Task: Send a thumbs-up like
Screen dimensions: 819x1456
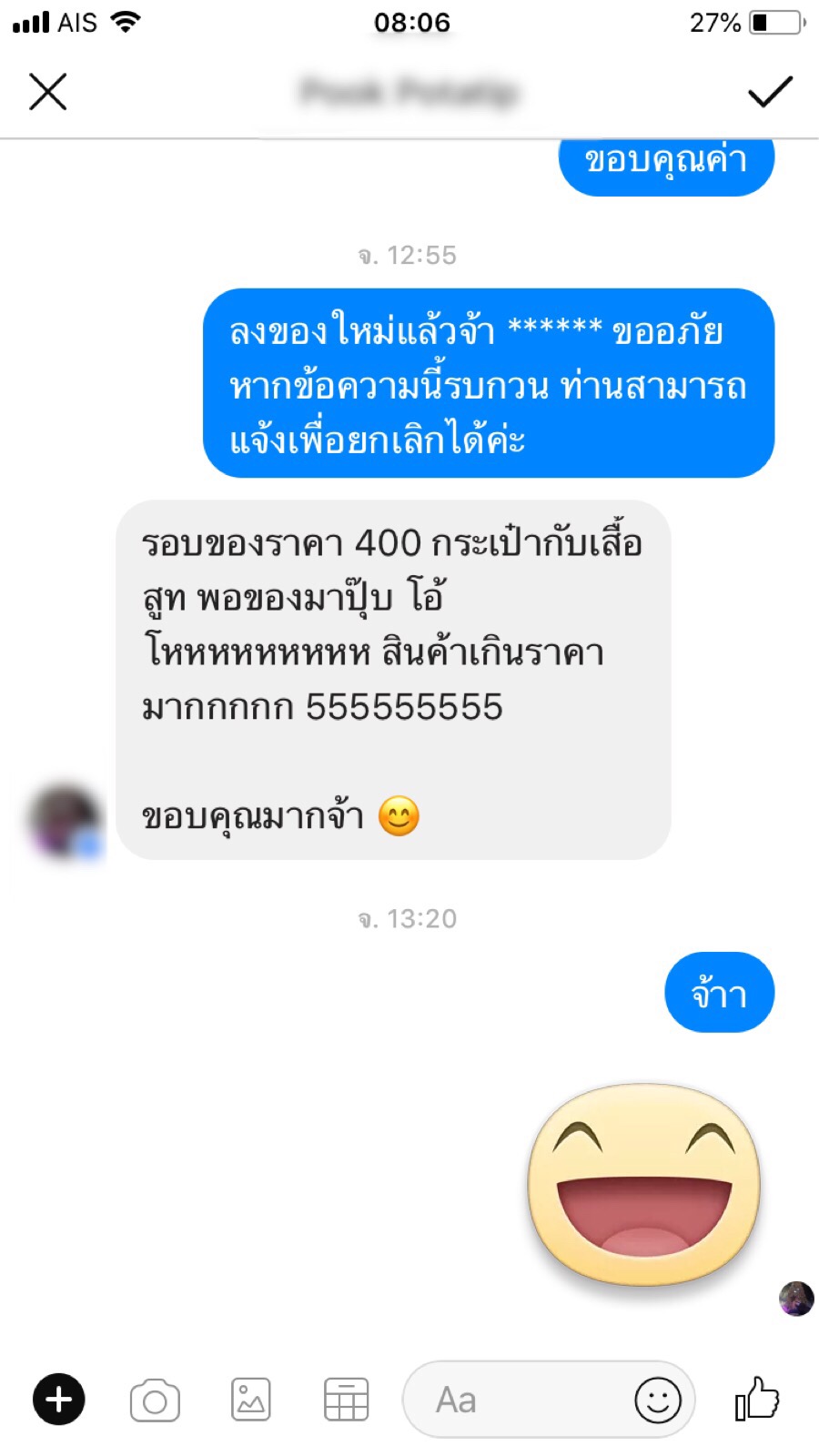Action: click(757, 1398)
